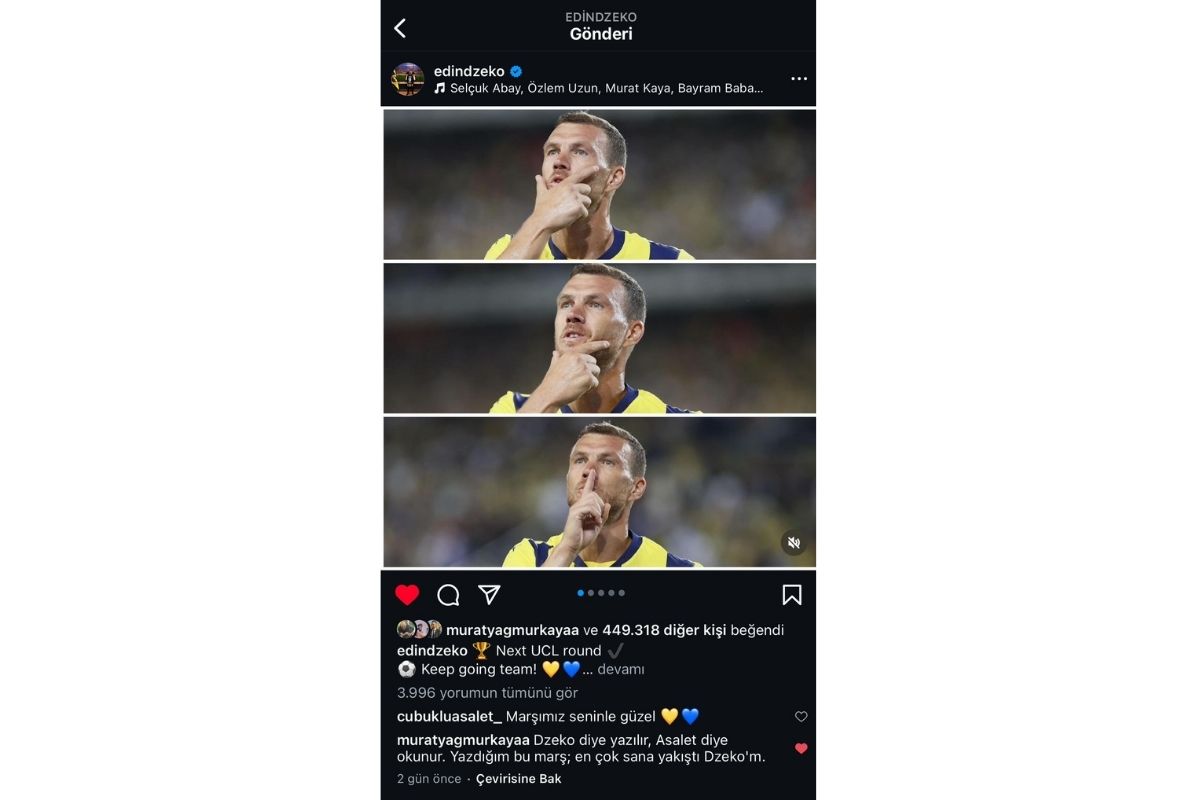Like cubukluasalet_'s comment

click(801, 717)
